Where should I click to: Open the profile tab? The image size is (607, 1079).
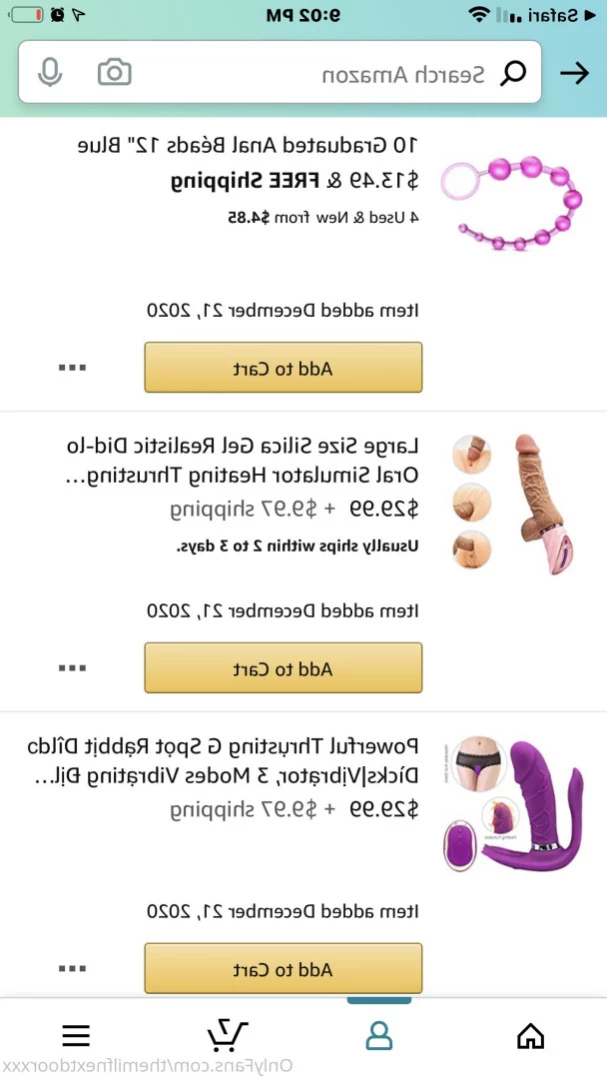(379, 1035)
